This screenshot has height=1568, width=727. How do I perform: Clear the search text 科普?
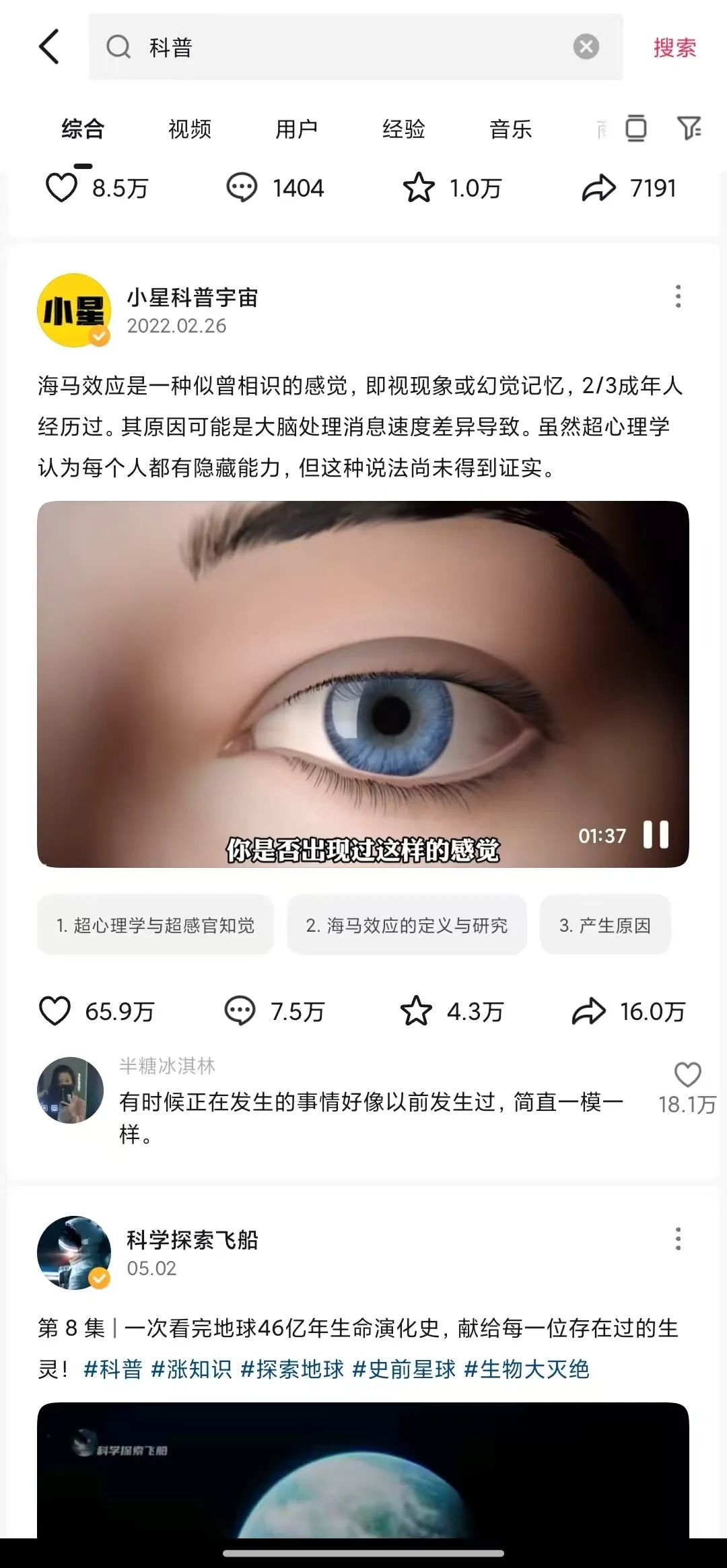click(586, 46)
